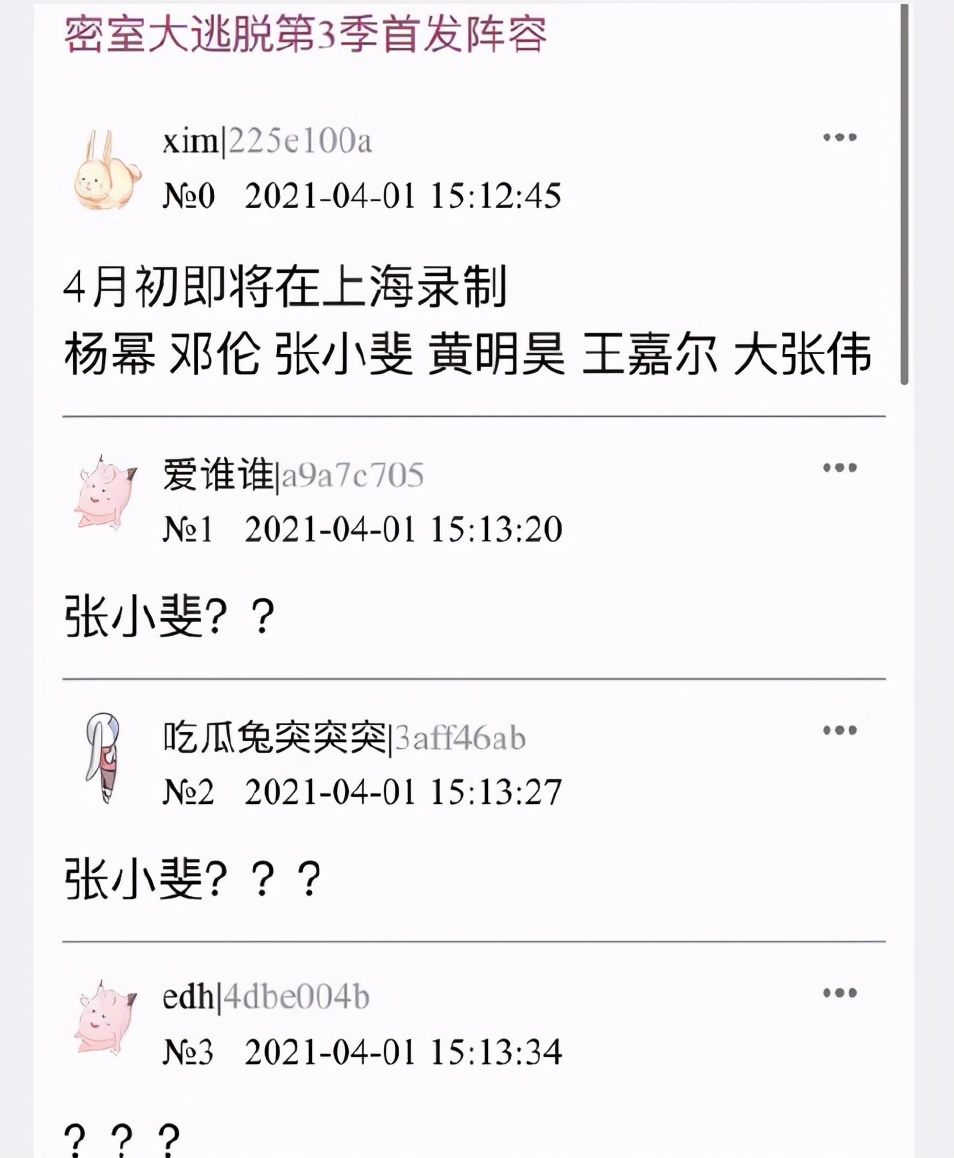Open the three-dot menu on post №0
Viewport: 954px width, 1158px height.
tap(842, 137)
